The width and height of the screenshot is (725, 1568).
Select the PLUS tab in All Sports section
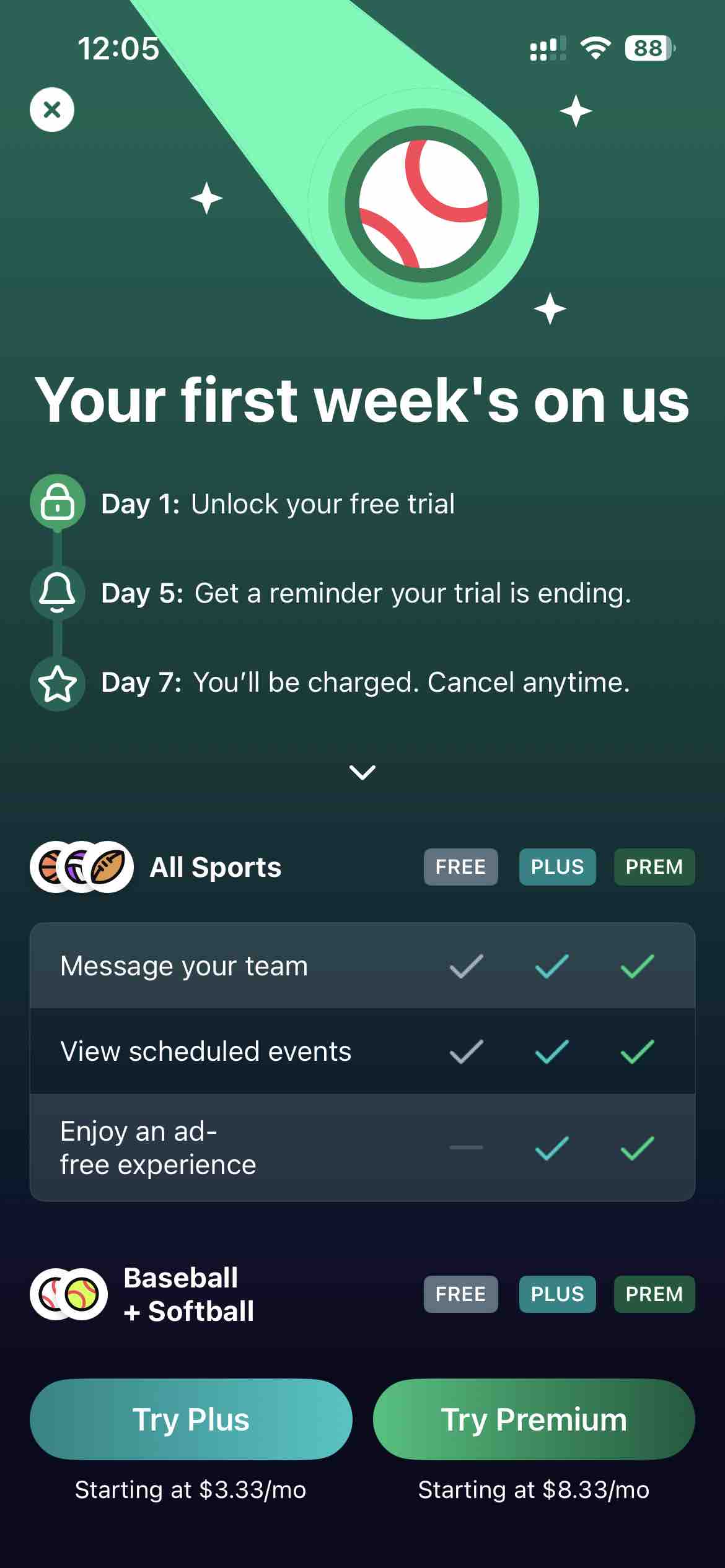click(556, 867)
